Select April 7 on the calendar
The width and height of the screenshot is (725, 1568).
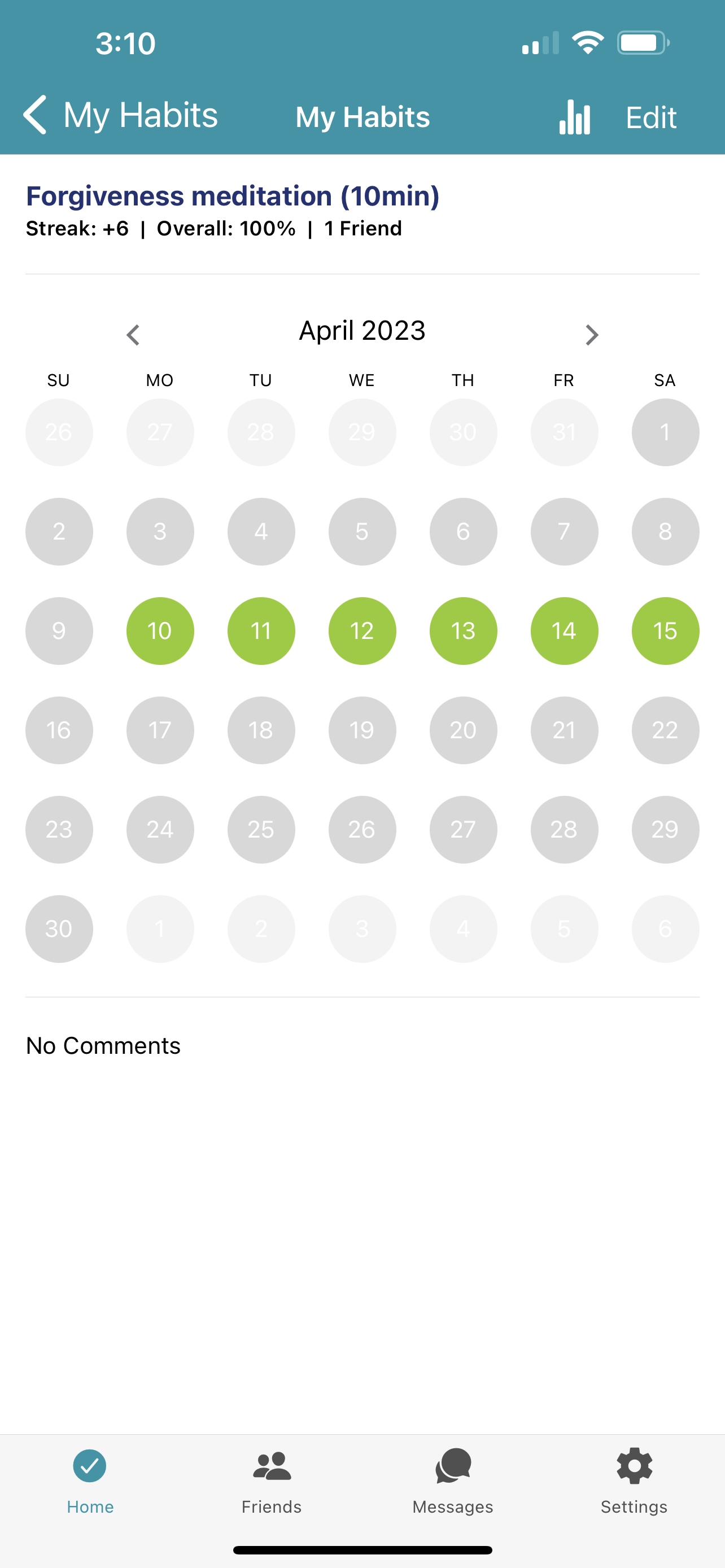click(x=564, y=531)
